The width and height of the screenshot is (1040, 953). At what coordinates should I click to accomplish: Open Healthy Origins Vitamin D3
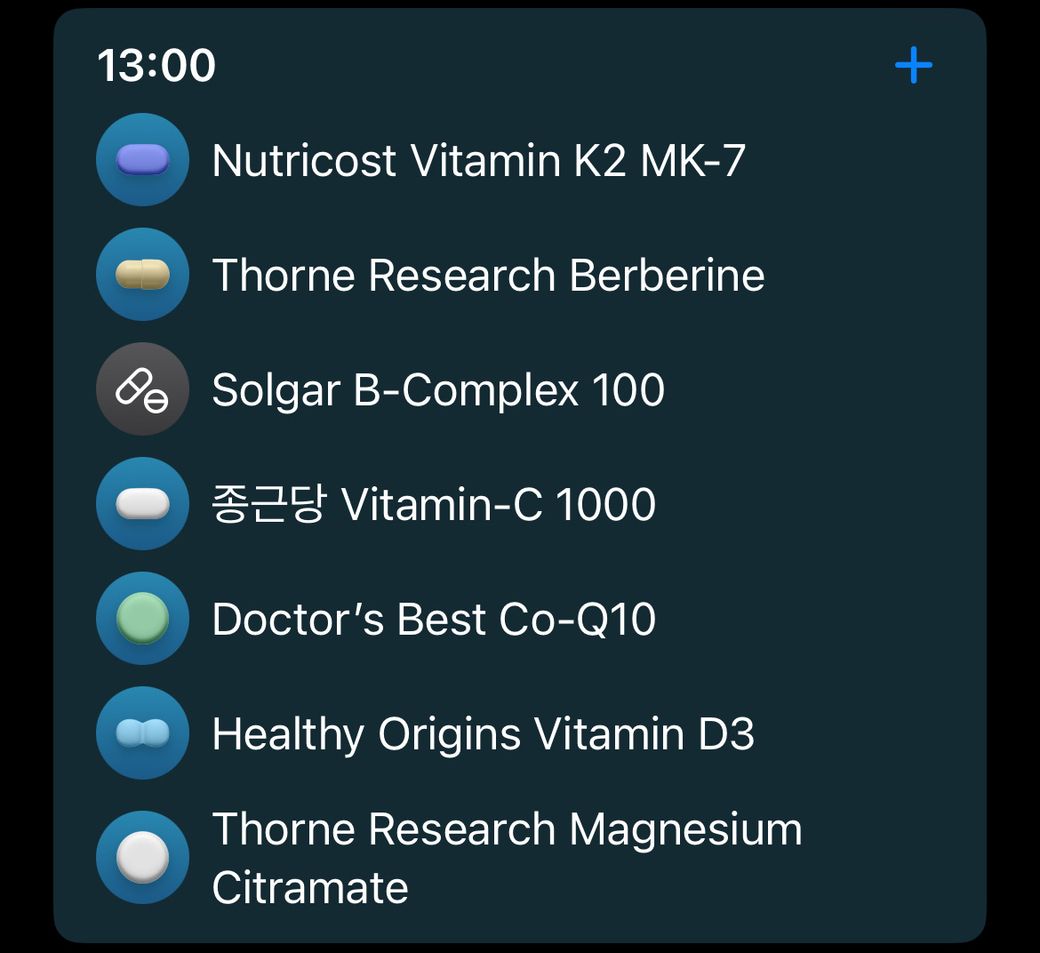click(x=519, y=733)
